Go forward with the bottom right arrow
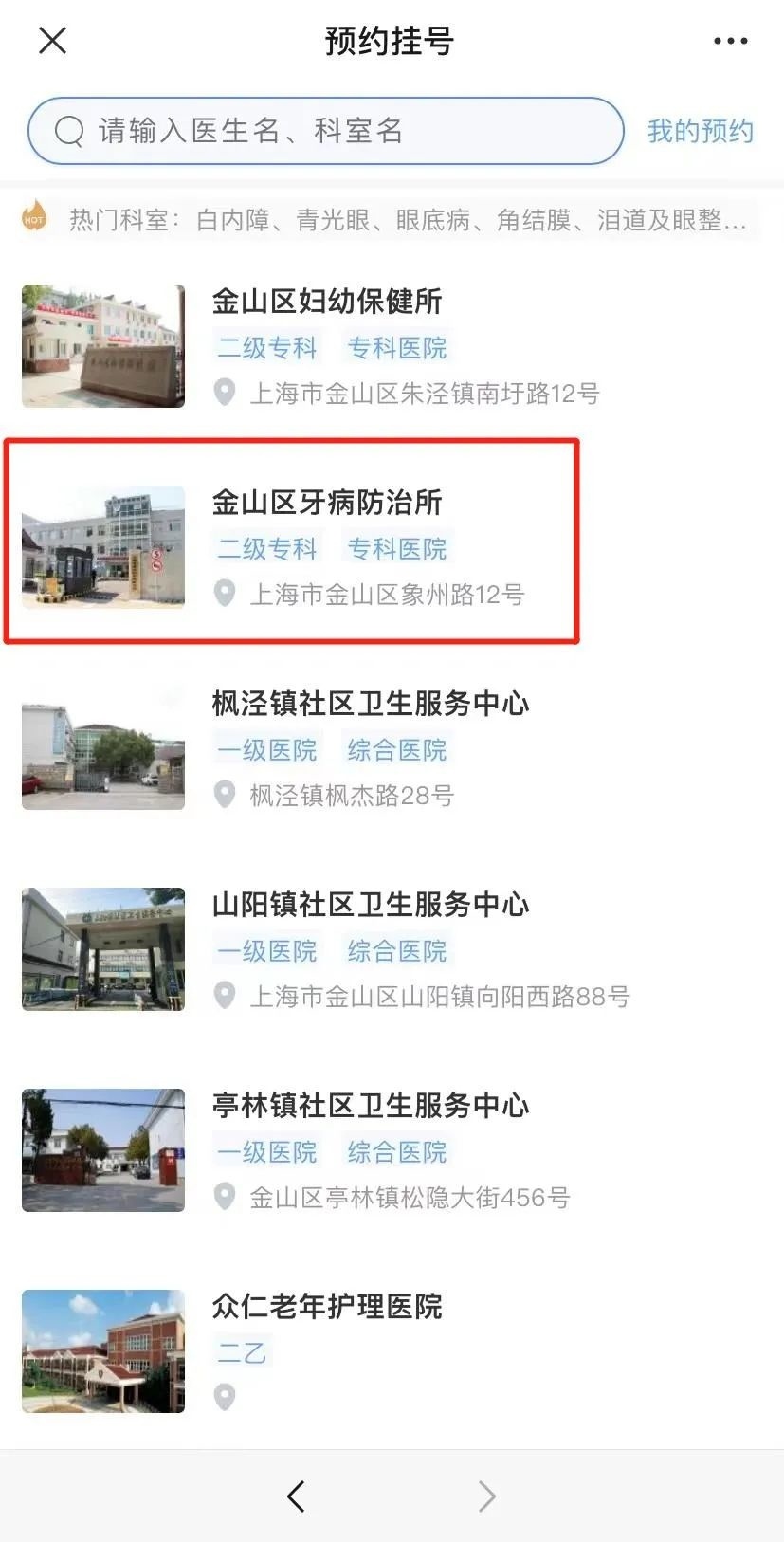 486,1496
